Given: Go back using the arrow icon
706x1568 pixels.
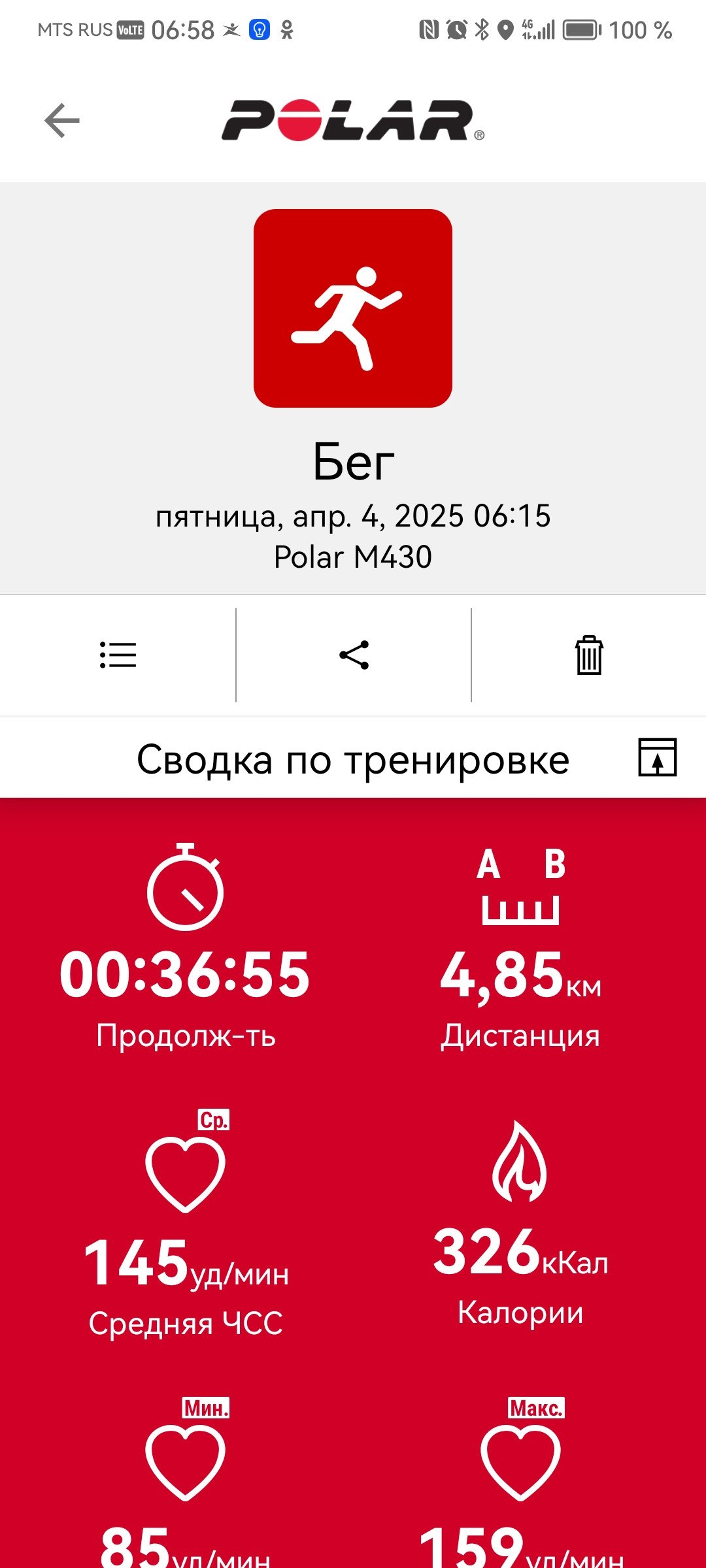Looking at the screenshot, I should point(62,121).
